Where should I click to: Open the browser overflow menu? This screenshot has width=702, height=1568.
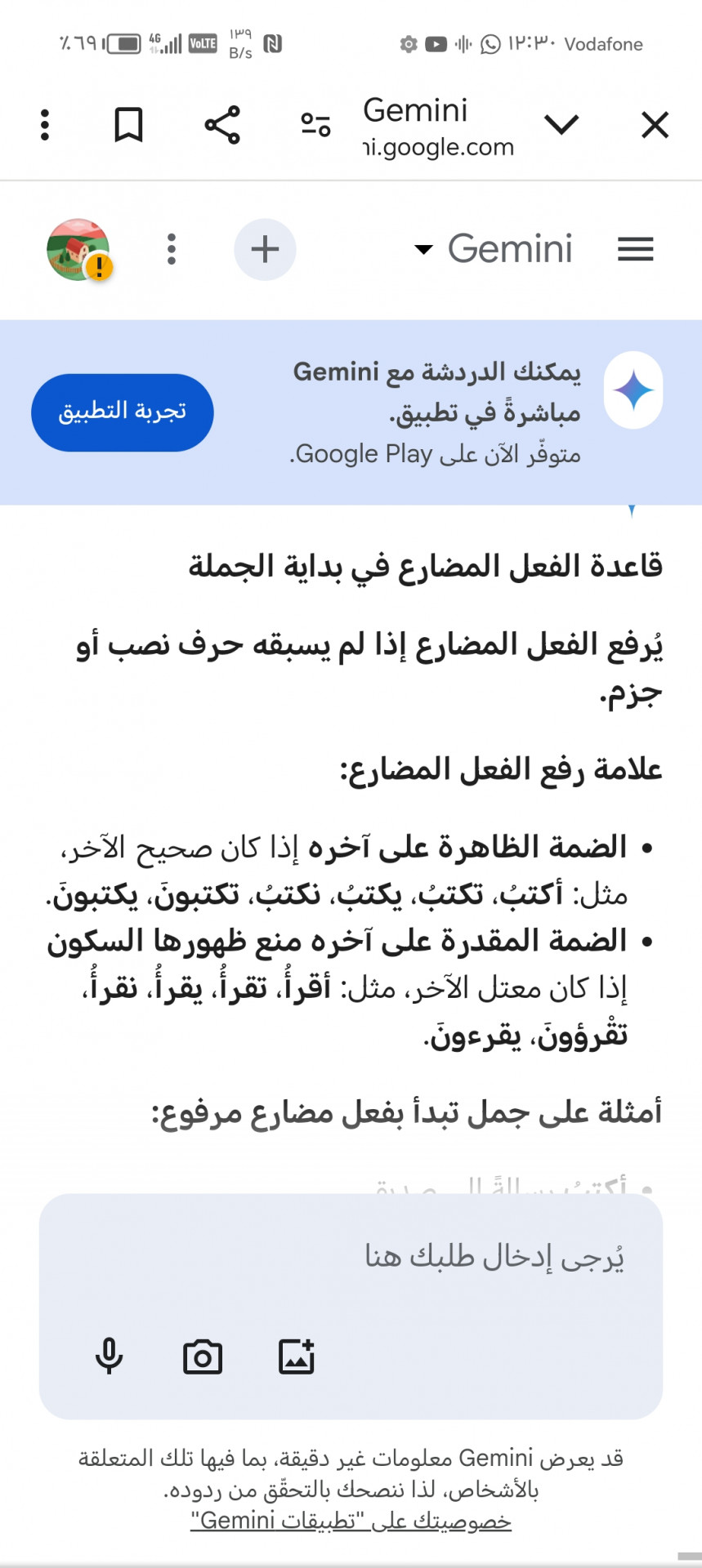pyautogui.click(x=45, y=126)
